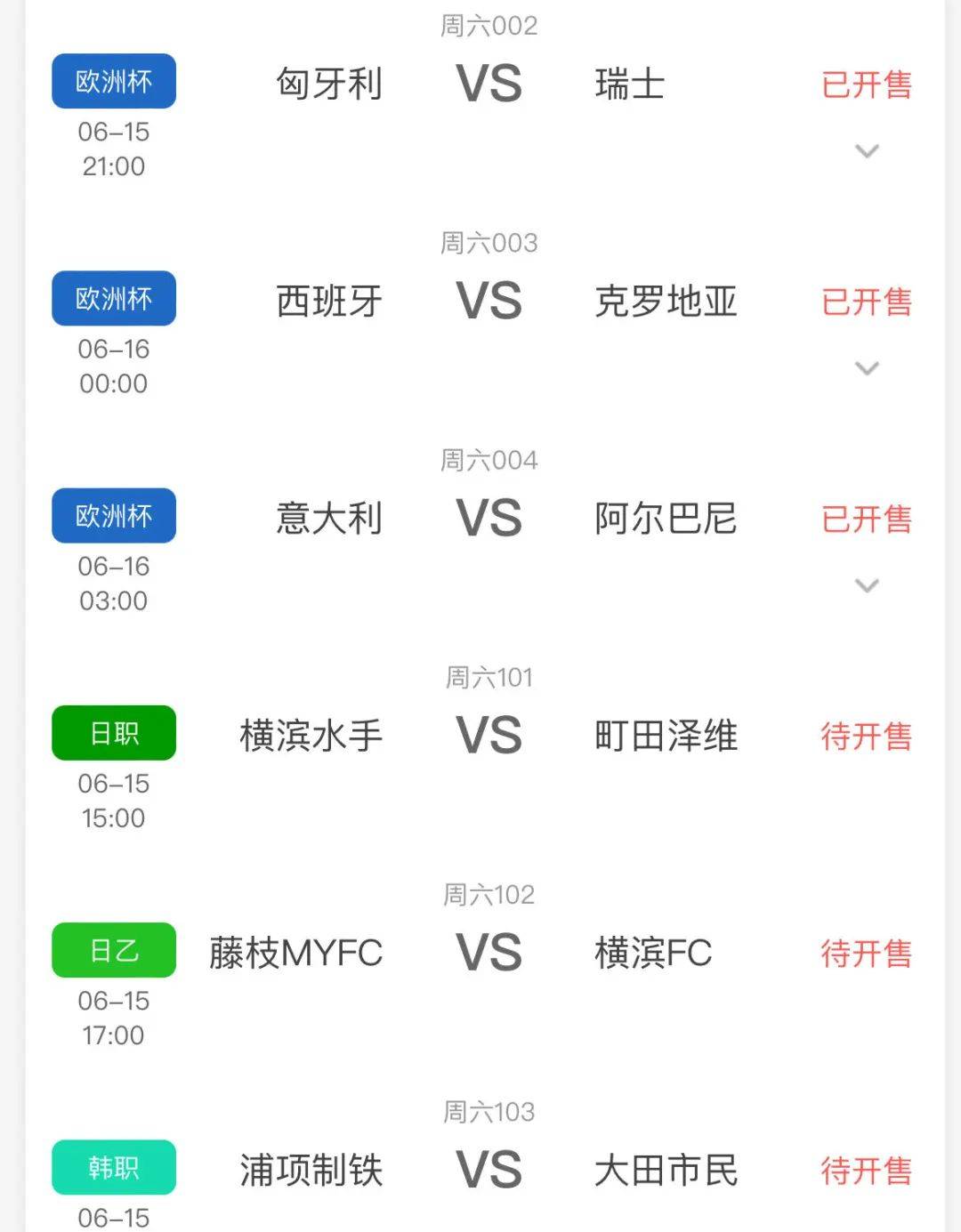The image size is (961, 1232).
Task: Expand details for the 匈牙利 vs 瑞士 match
Action: coord(865,151)
